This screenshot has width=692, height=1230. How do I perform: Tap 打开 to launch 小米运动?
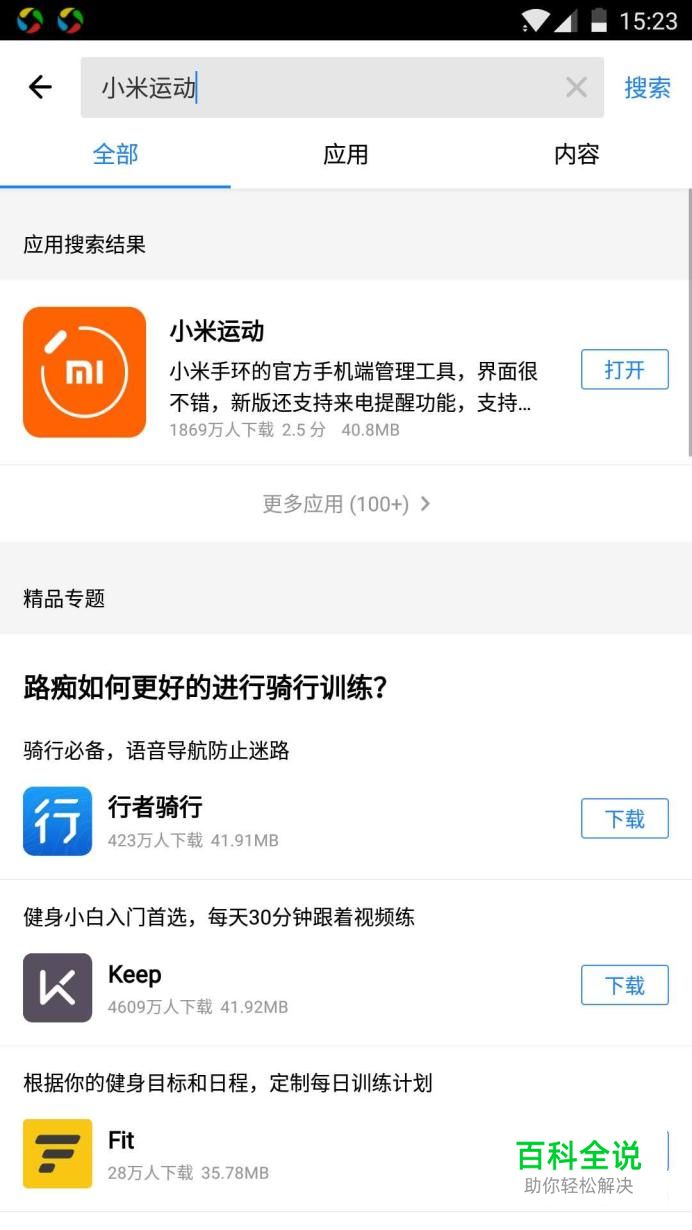[624, 370]
